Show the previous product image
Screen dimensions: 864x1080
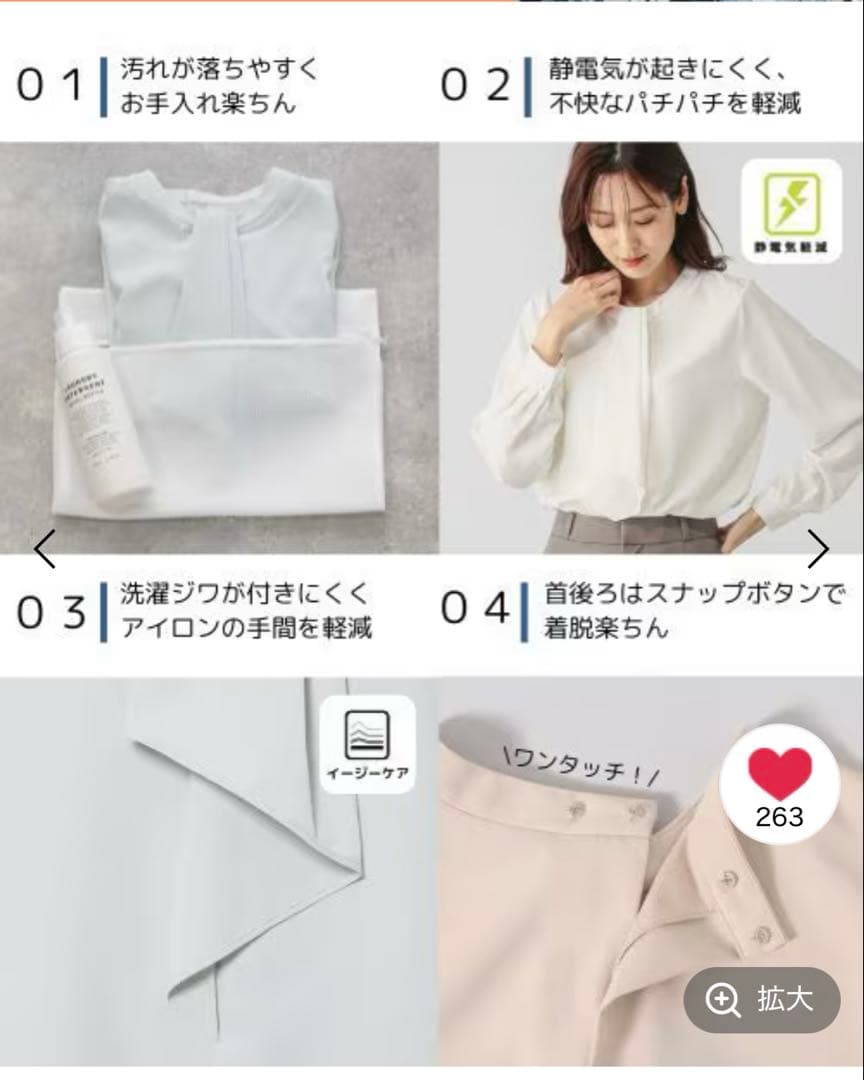pyautogui.click(x=44, y=548)
